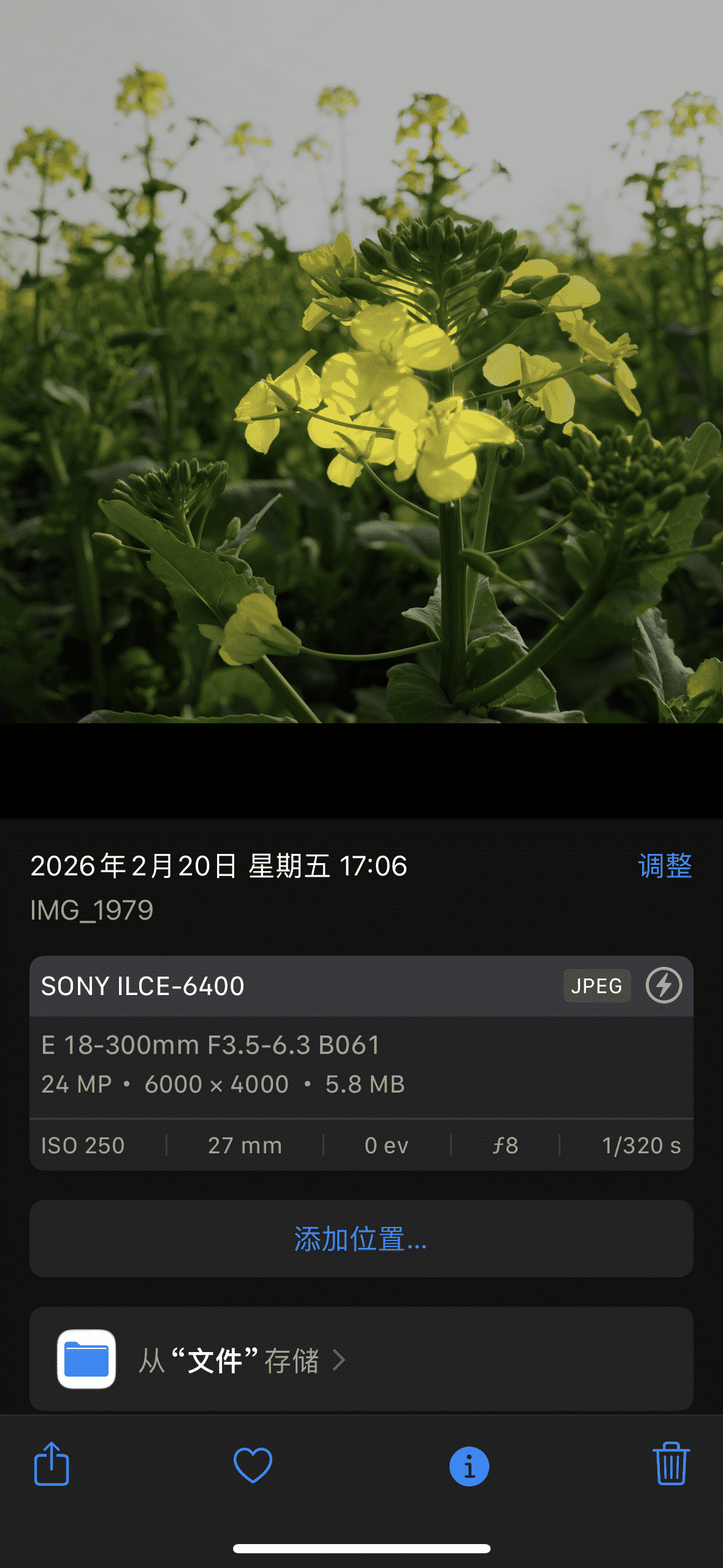723x1568 pixels.
Task: Favorite this photo with the heart icon
Action: [253, 1467]
